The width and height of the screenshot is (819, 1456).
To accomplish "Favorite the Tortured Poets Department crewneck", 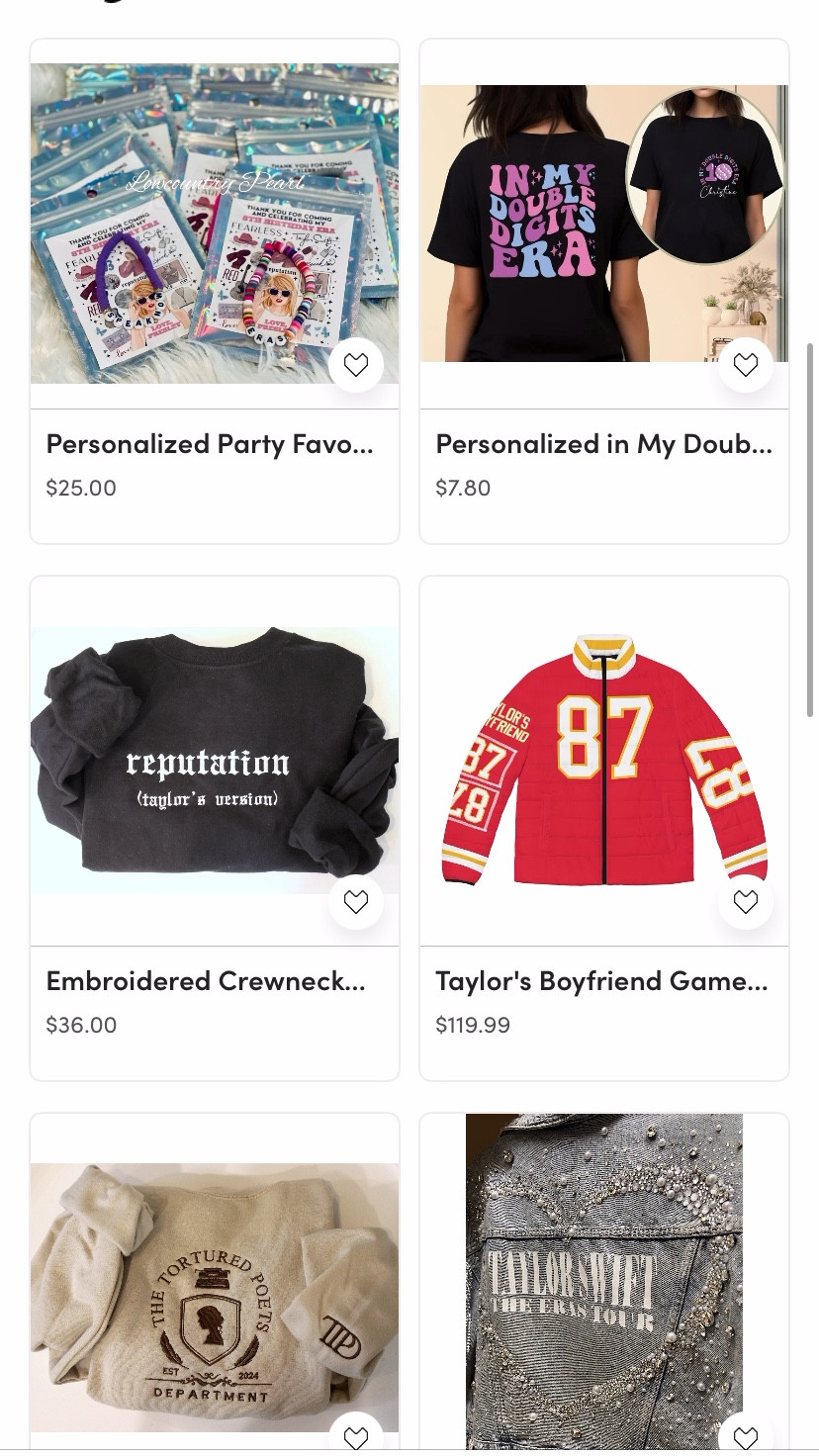I will coord(356,1436).
